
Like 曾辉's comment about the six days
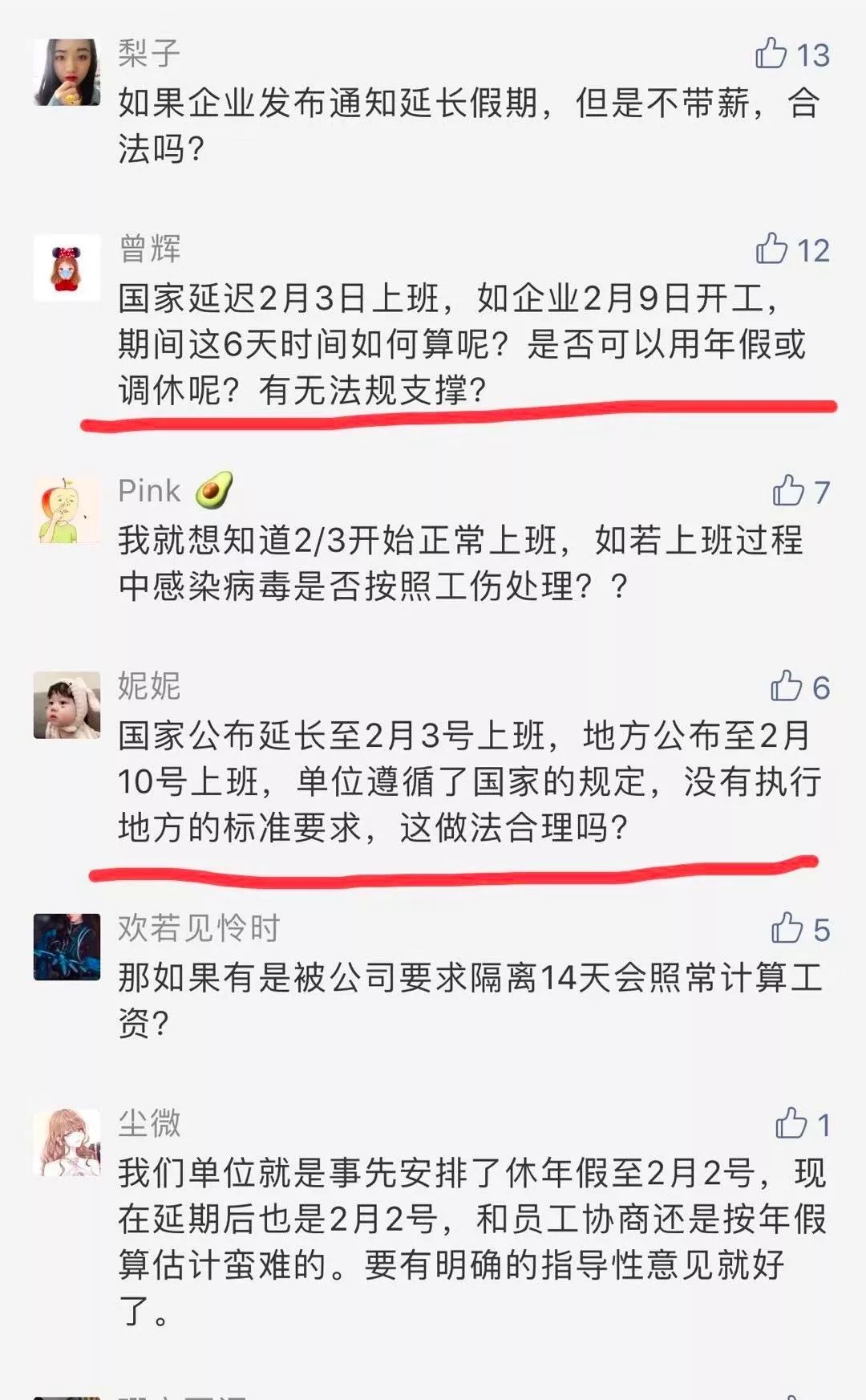(771, 250)
